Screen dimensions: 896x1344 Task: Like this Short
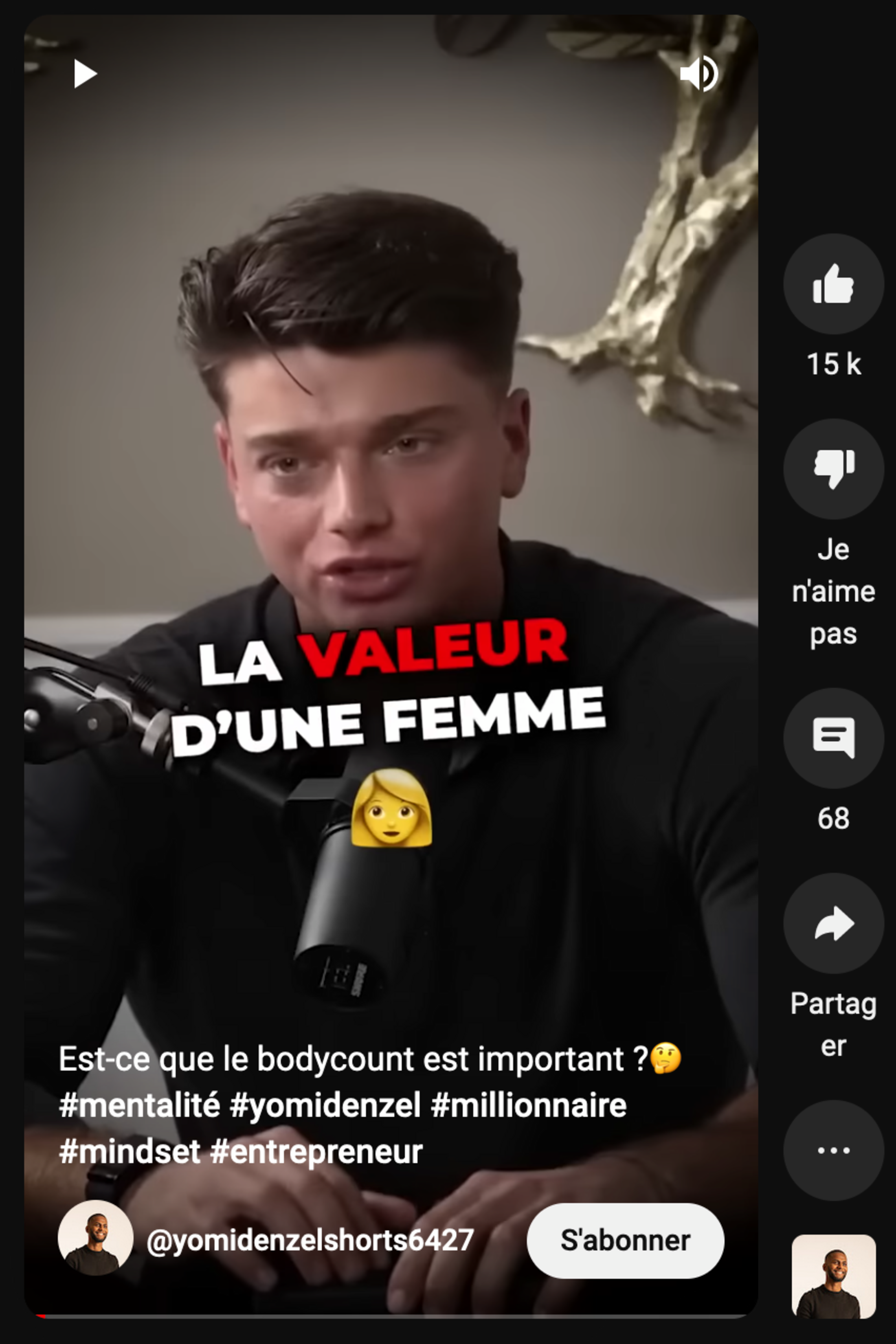click(x=833, y=284)
